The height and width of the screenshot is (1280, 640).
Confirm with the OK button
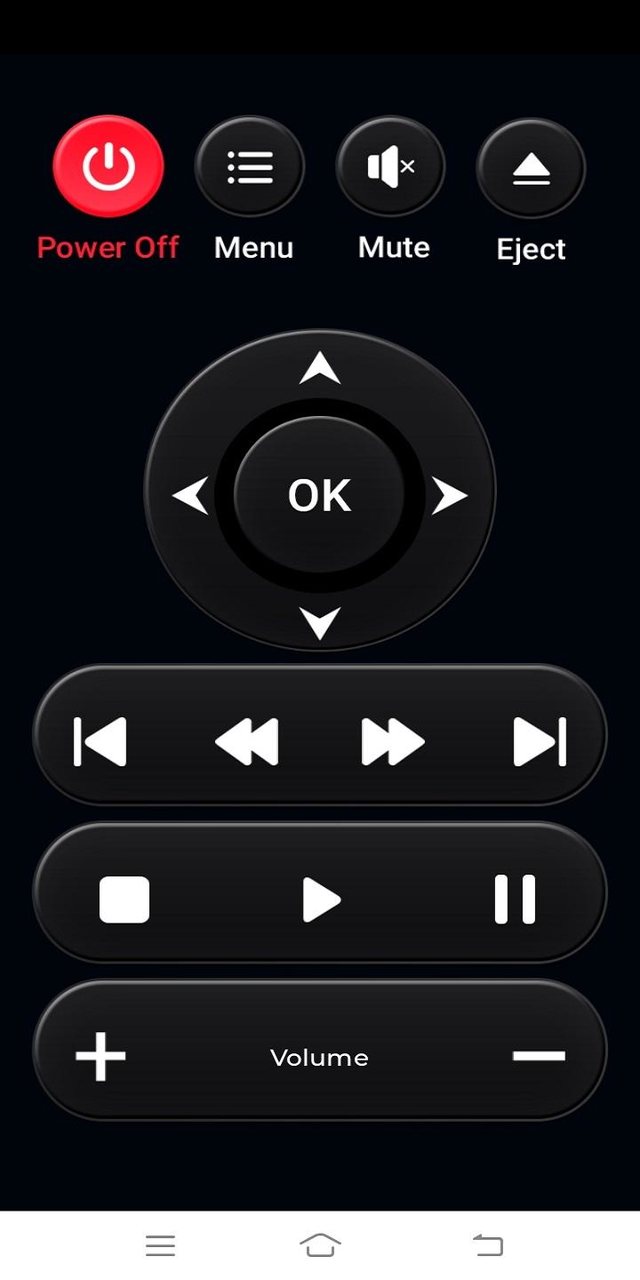[320, 495]
